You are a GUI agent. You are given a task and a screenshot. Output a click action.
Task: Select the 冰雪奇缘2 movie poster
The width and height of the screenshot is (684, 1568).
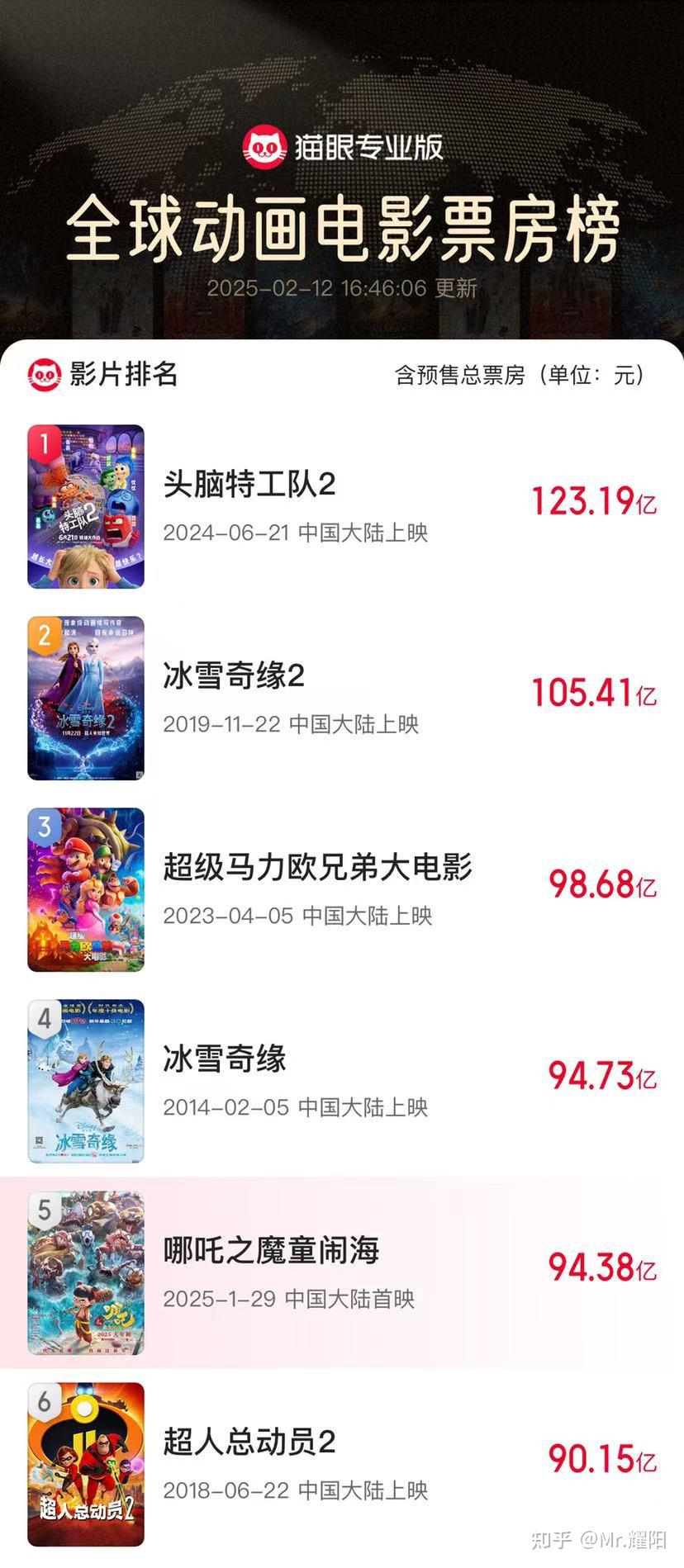click(86, 698)
